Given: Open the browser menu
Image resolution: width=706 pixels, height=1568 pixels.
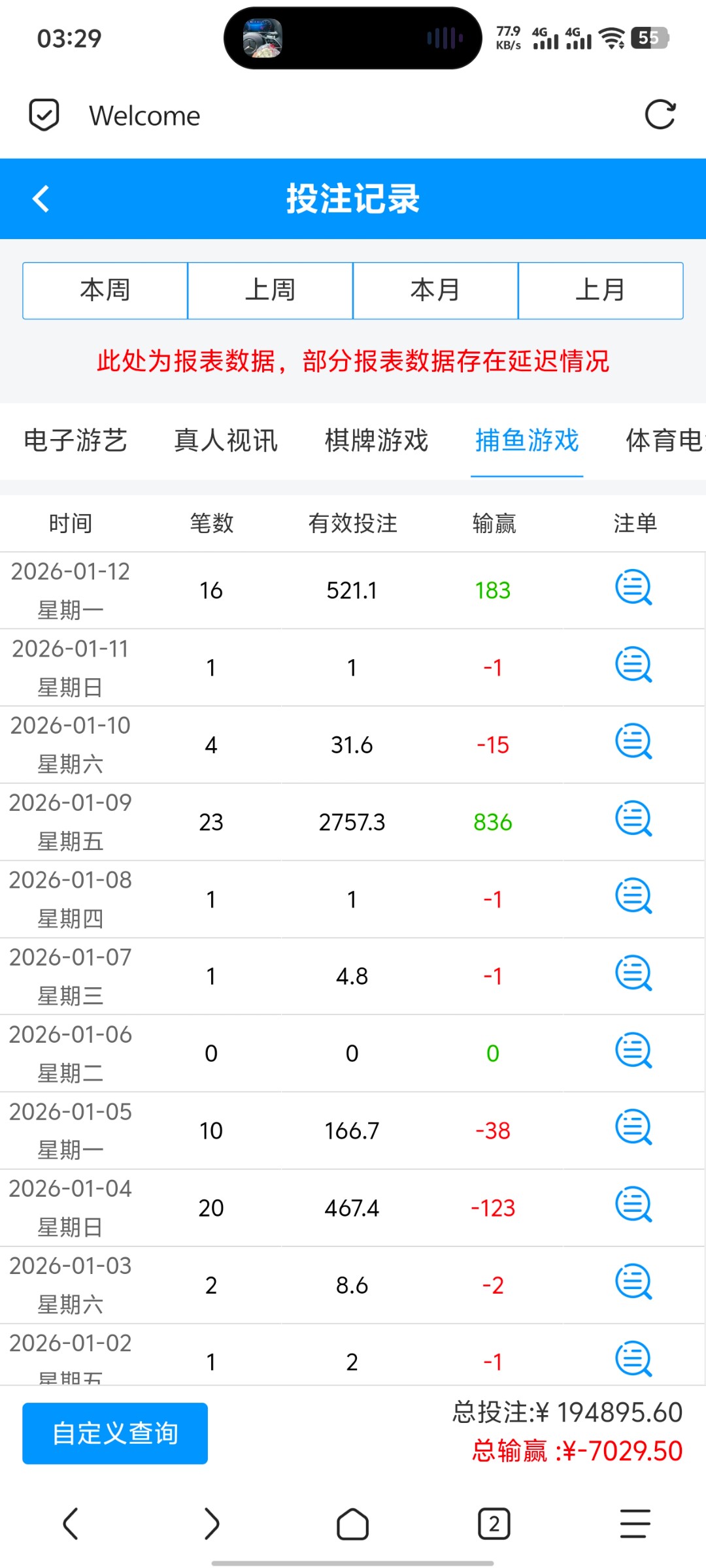Looking at the screenshot, I should [x=635, y=1524].
